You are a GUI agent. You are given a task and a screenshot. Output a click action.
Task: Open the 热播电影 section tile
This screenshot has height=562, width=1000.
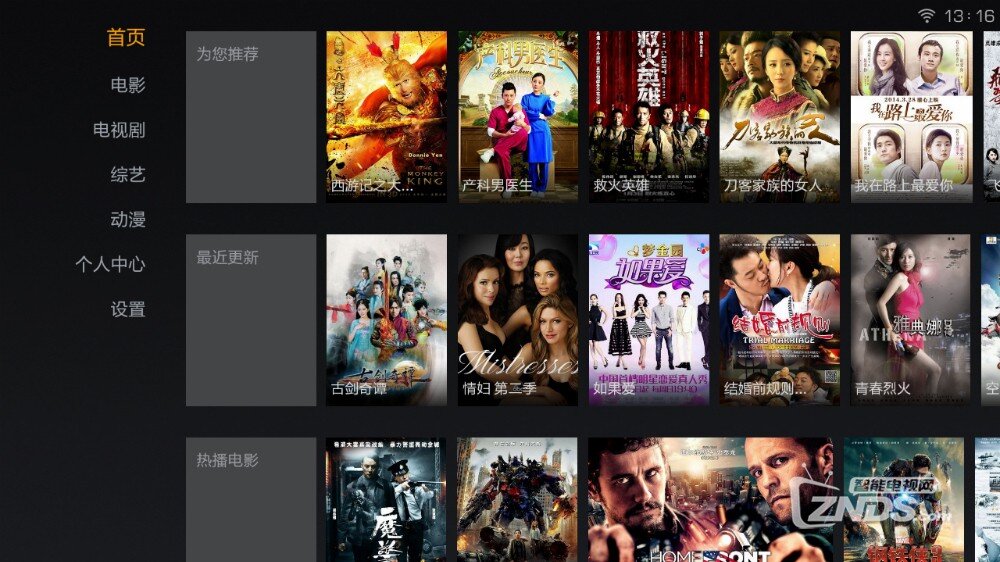(x=251, y=499)
